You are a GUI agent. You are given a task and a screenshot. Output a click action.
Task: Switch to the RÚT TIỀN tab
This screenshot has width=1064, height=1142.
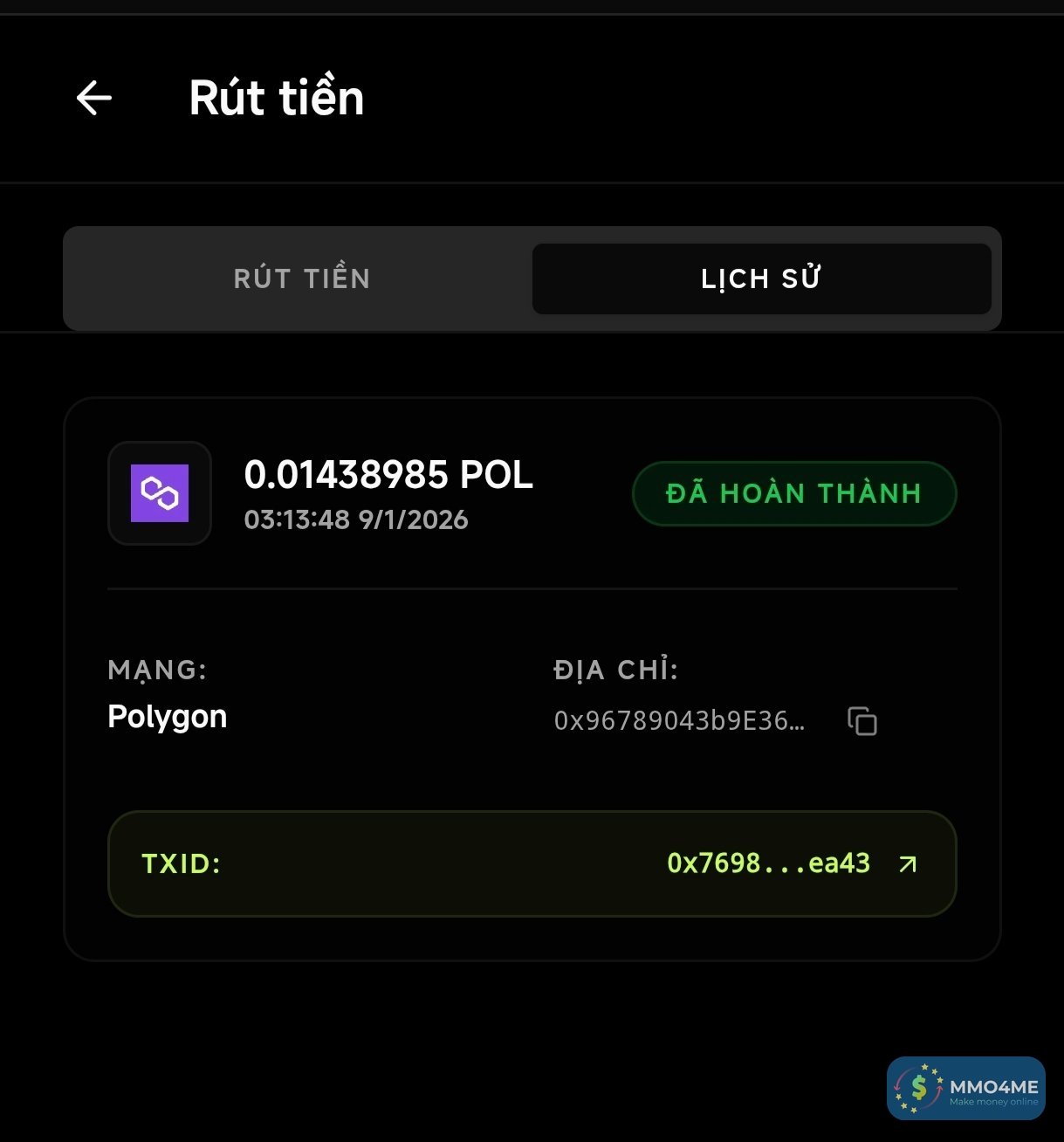301,279
